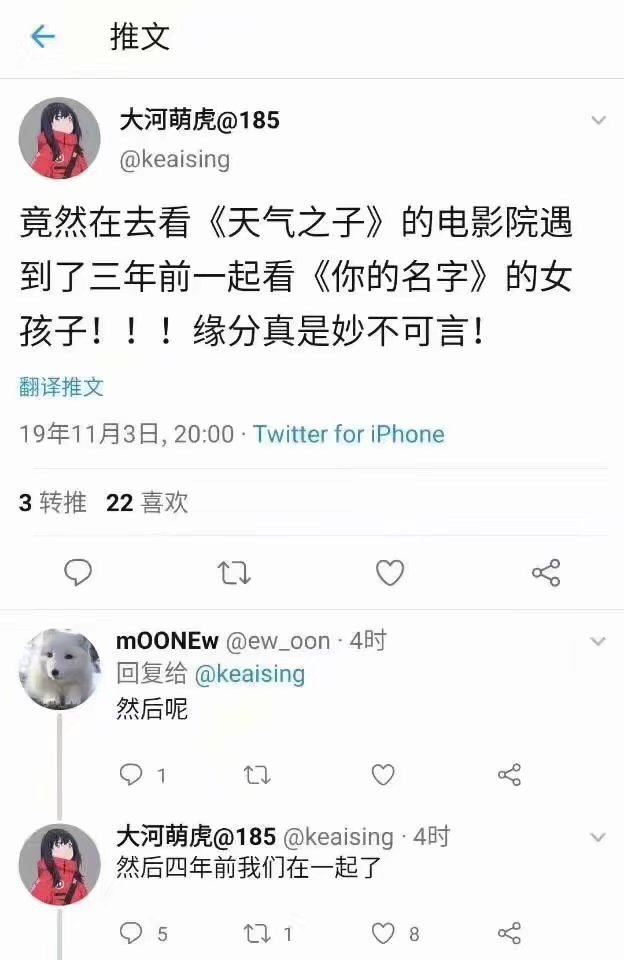Image resolution: width=624 pixels, height=960 pixels.
Task: Go back using the top arrow
Action: (x=42, y=37)
